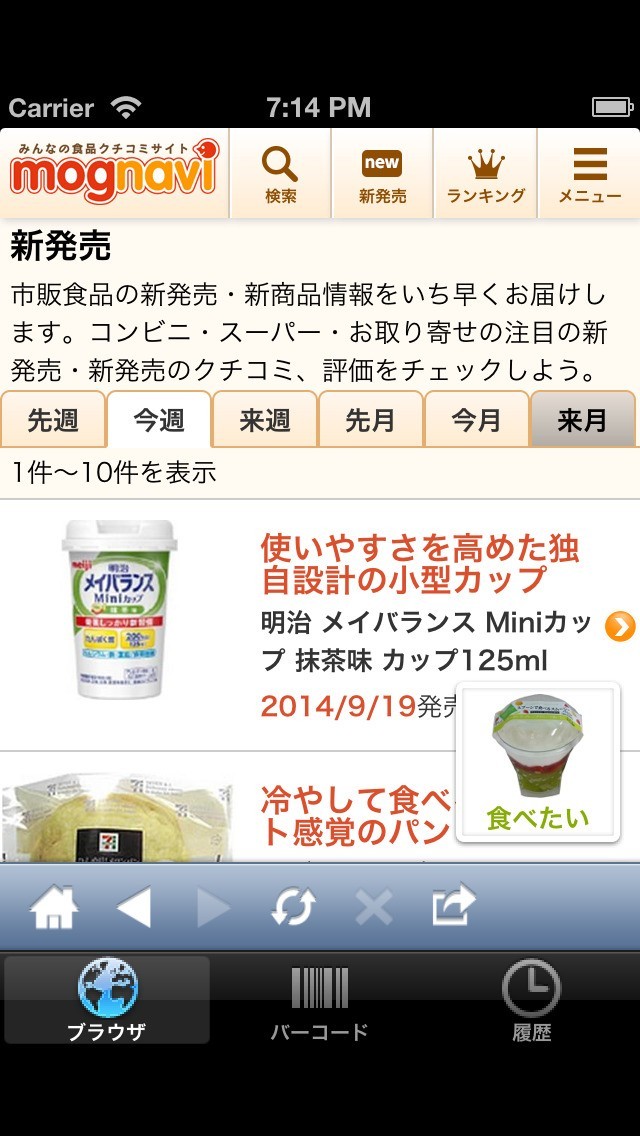Go back to the previous page
Screen dimensions: 640x1136
point(134,908)
